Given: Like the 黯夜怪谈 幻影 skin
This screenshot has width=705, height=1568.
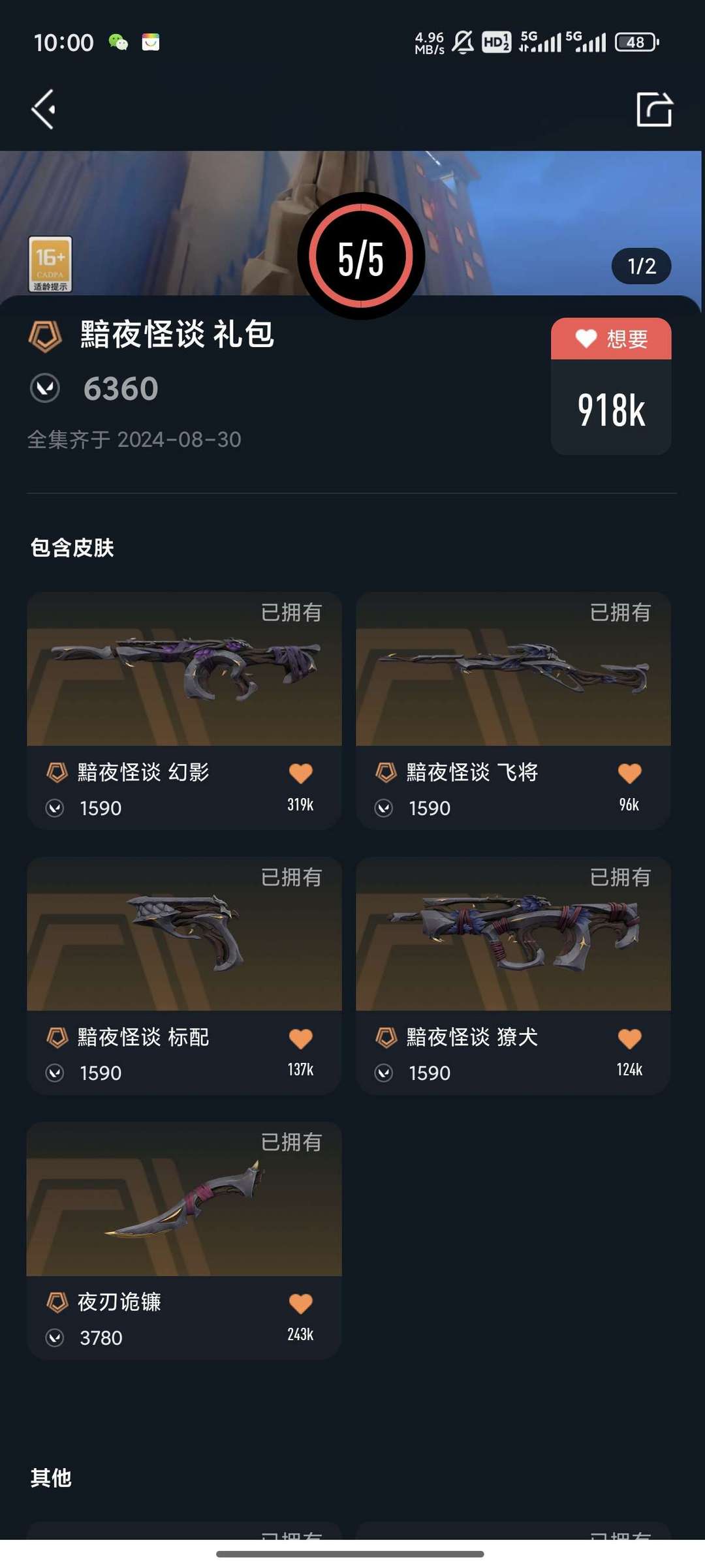Looking at the screenshot, I should pyautogui.click(x=301, y=774).
